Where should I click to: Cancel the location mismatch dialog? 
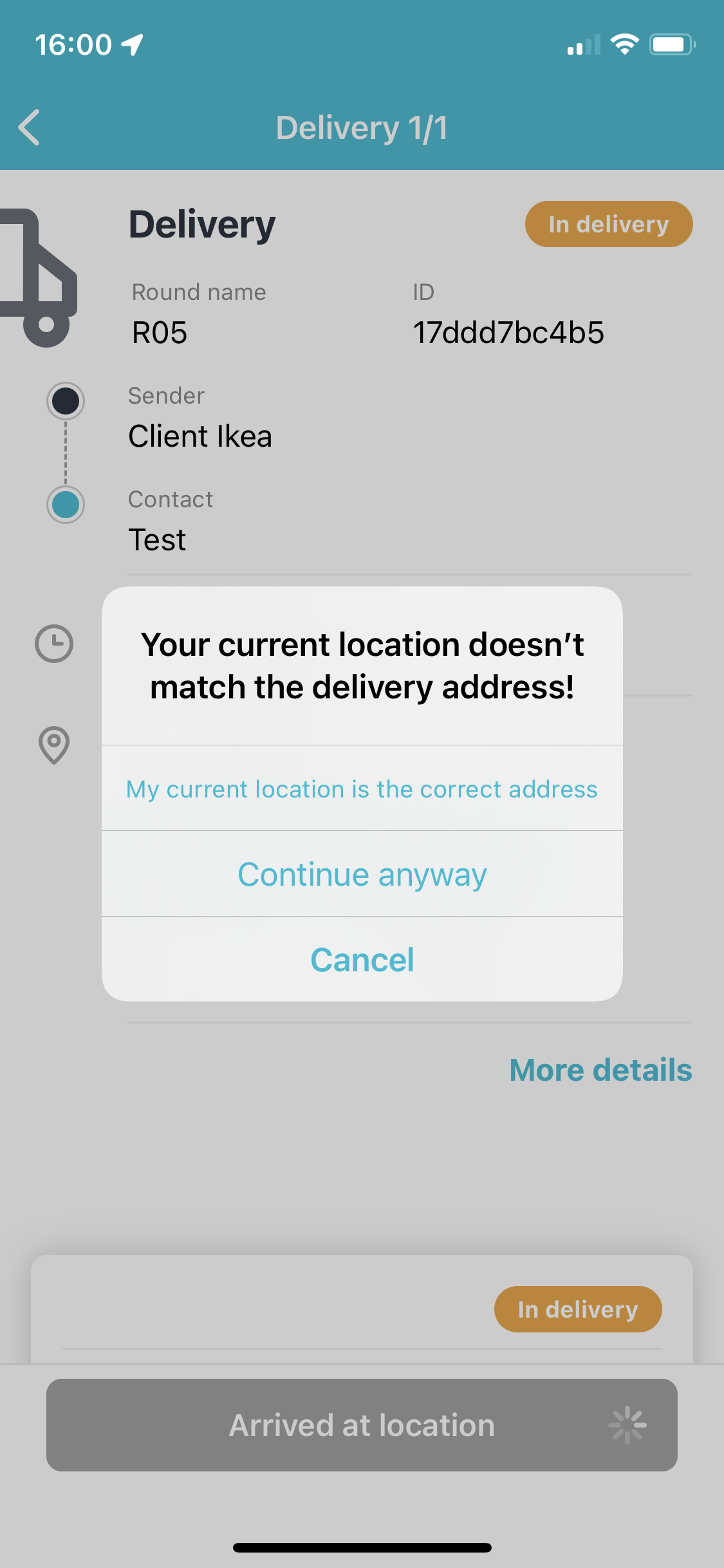[362, 960]
